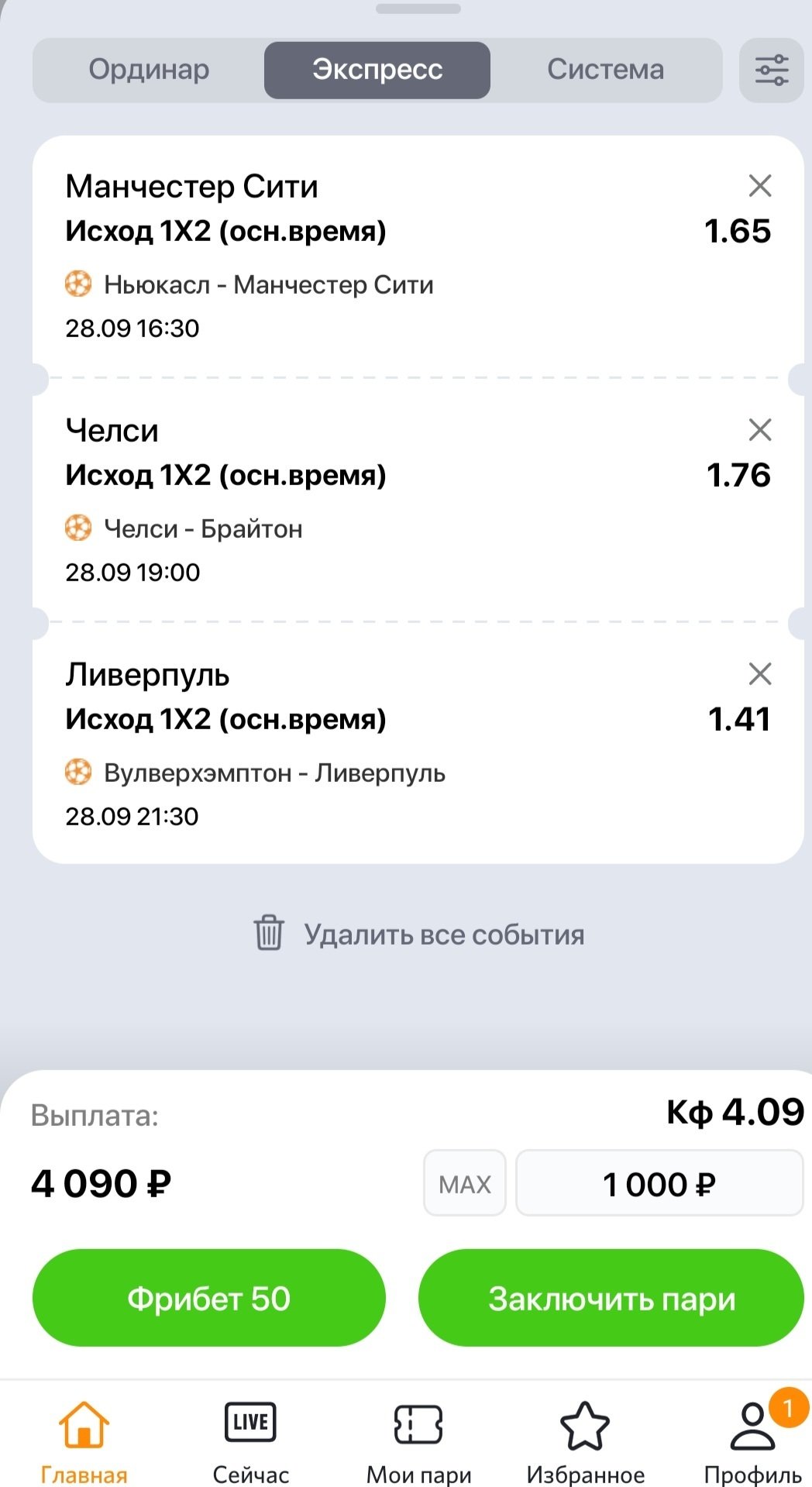
Task: Open bet slip settings sliders icon
Action: (x=771, y=70)
